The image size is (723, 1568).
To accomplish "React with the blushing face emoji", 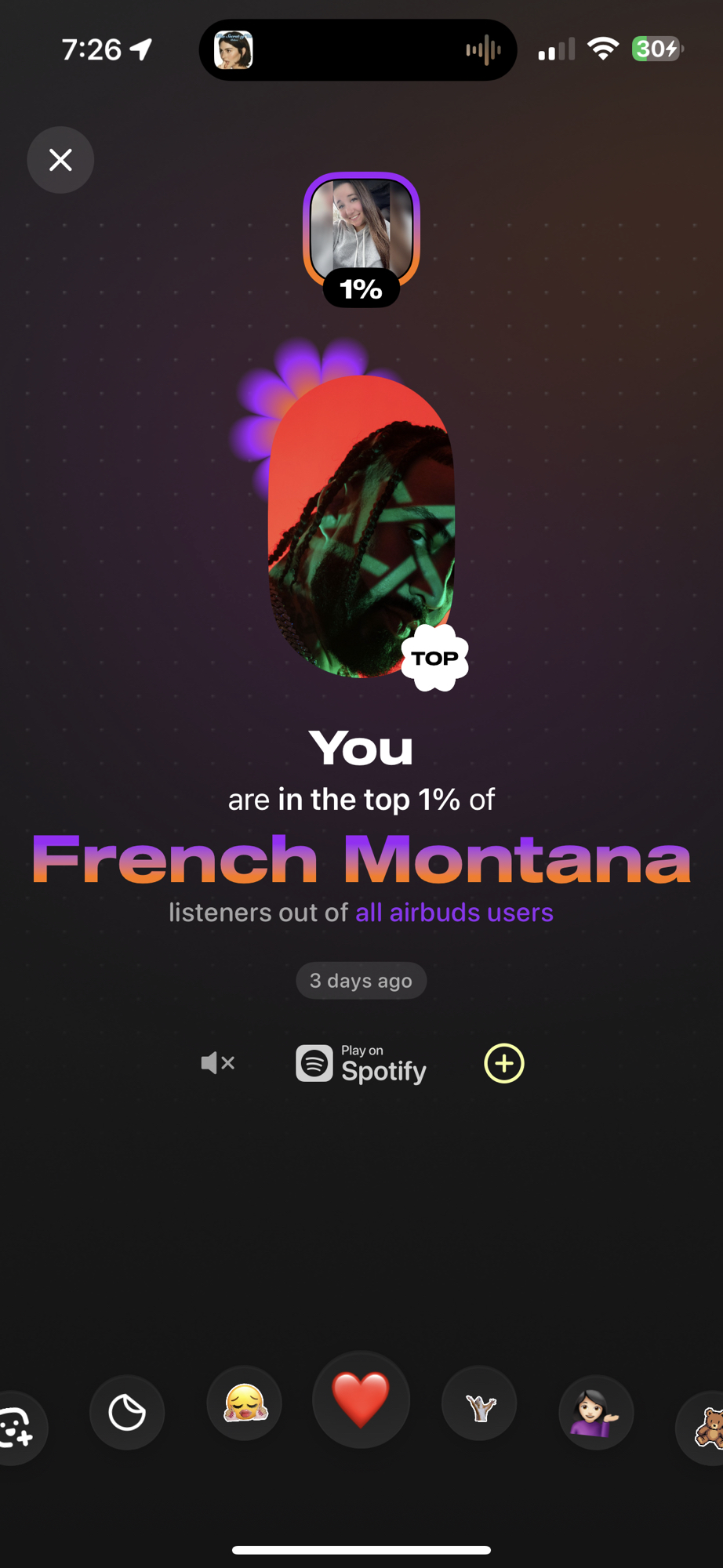I will (245, 1403).
